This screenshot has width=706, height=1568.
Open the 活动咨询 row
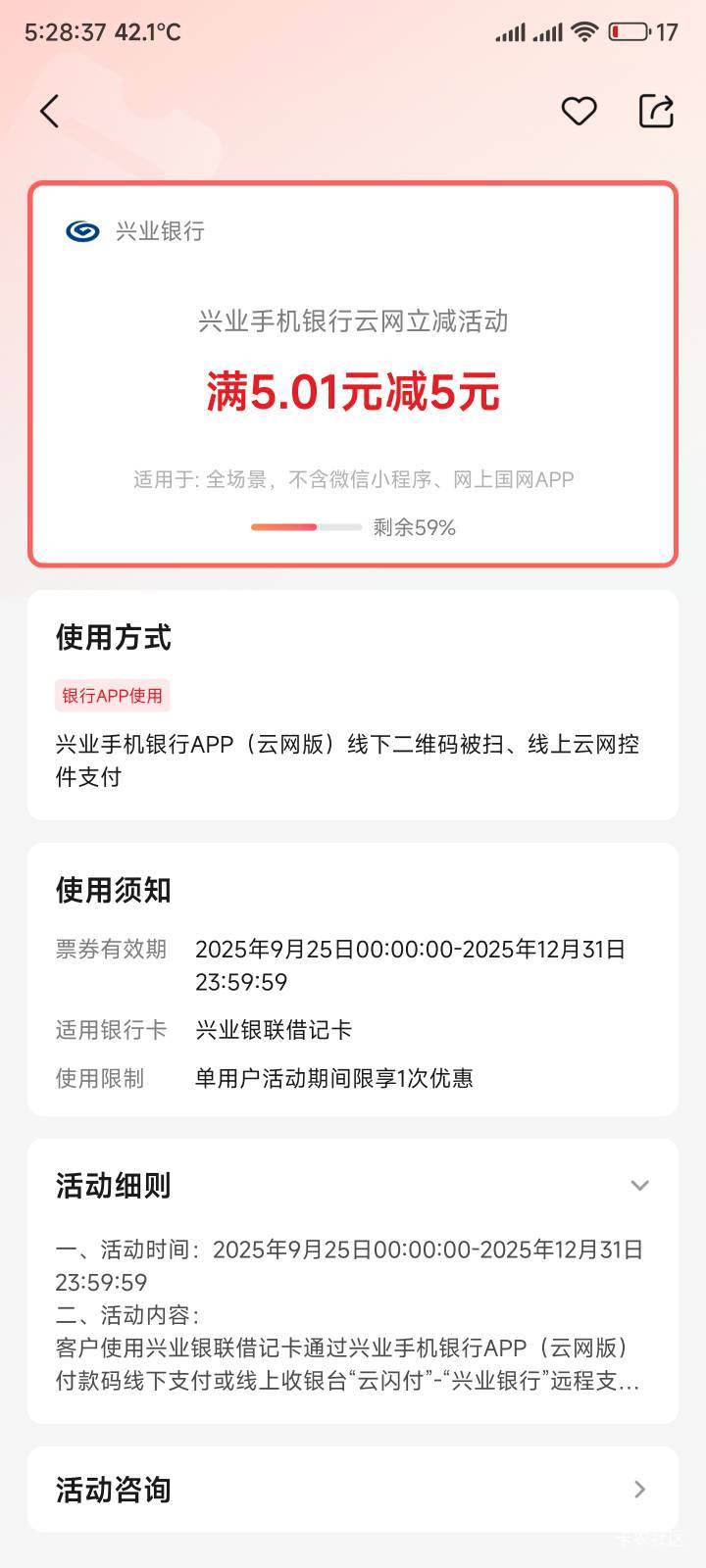pyautogui.click(x=353, y=1490)
